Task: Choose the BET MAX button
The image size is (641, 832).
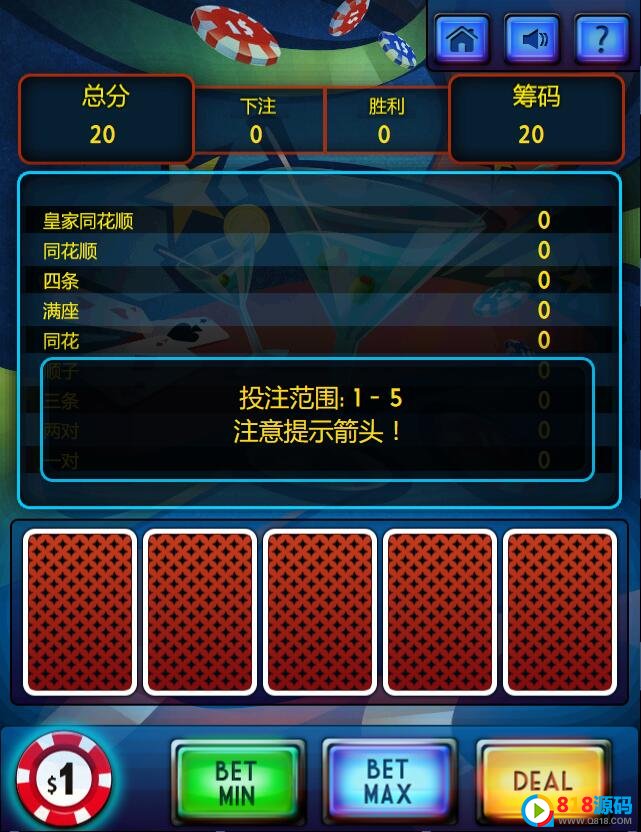Action: click(x=387, y=780)
